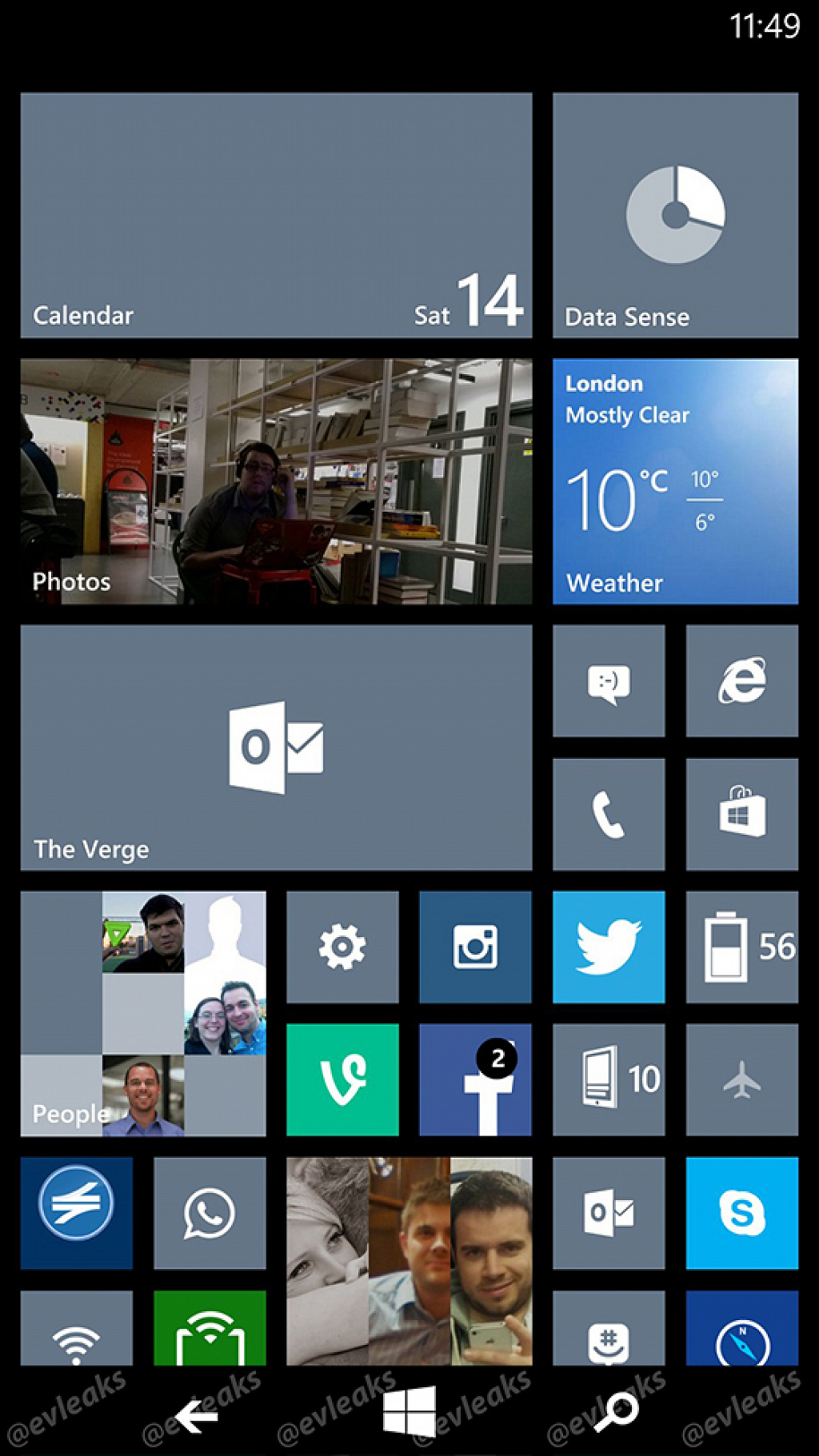Open The Verge Outlook mail tile
819x1456 pixels.
tap(276, 748)
